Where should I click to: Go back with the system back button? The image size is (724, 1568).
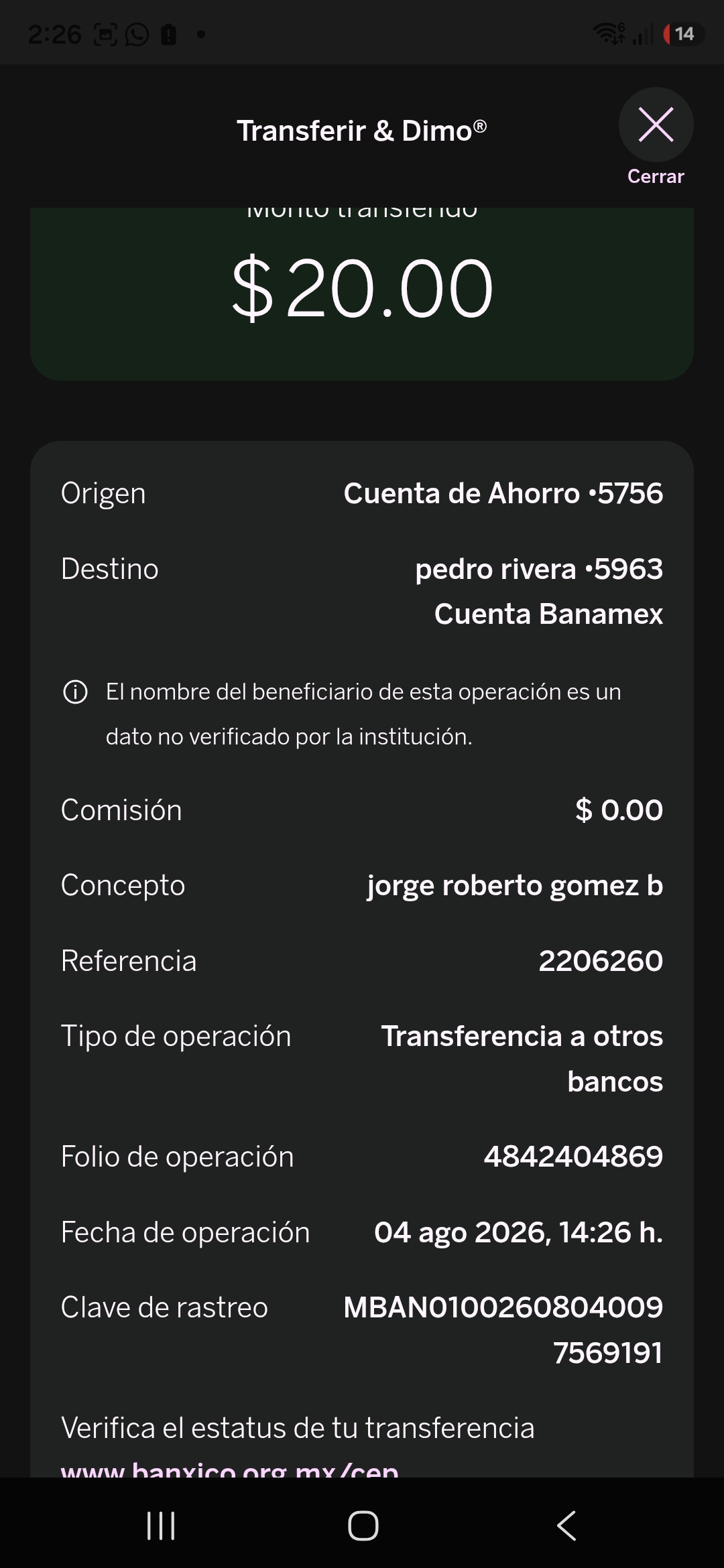[x=566, y=1526]
